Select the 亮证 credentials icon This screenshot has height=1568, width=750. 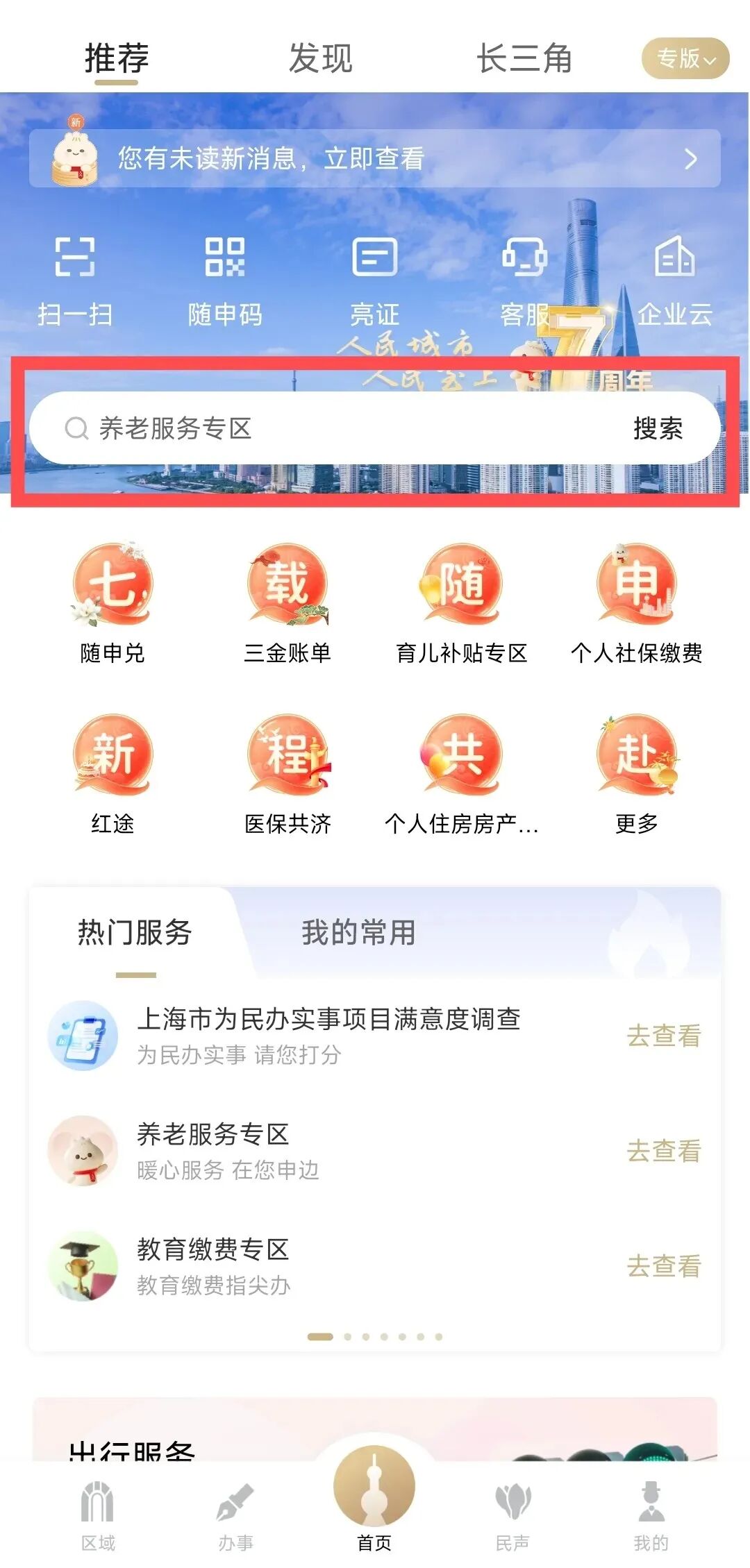coord(375,281)
